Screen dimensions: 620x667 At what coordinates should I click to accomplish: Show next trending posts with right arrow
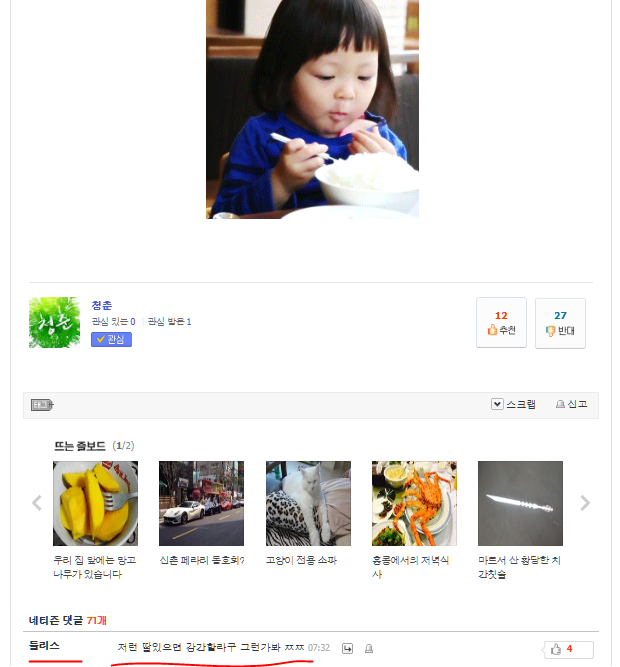click(x=585, y=503)
